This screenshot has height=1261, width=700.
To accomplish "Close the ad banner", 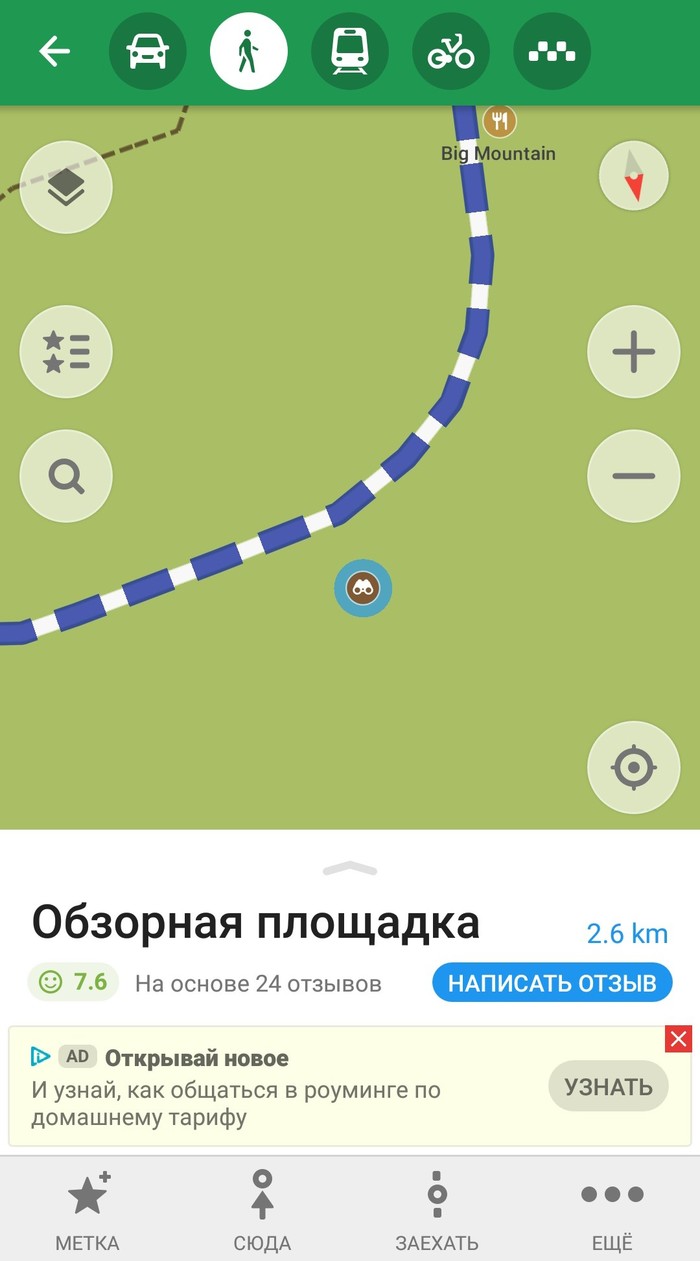I will click(679, 1039).
